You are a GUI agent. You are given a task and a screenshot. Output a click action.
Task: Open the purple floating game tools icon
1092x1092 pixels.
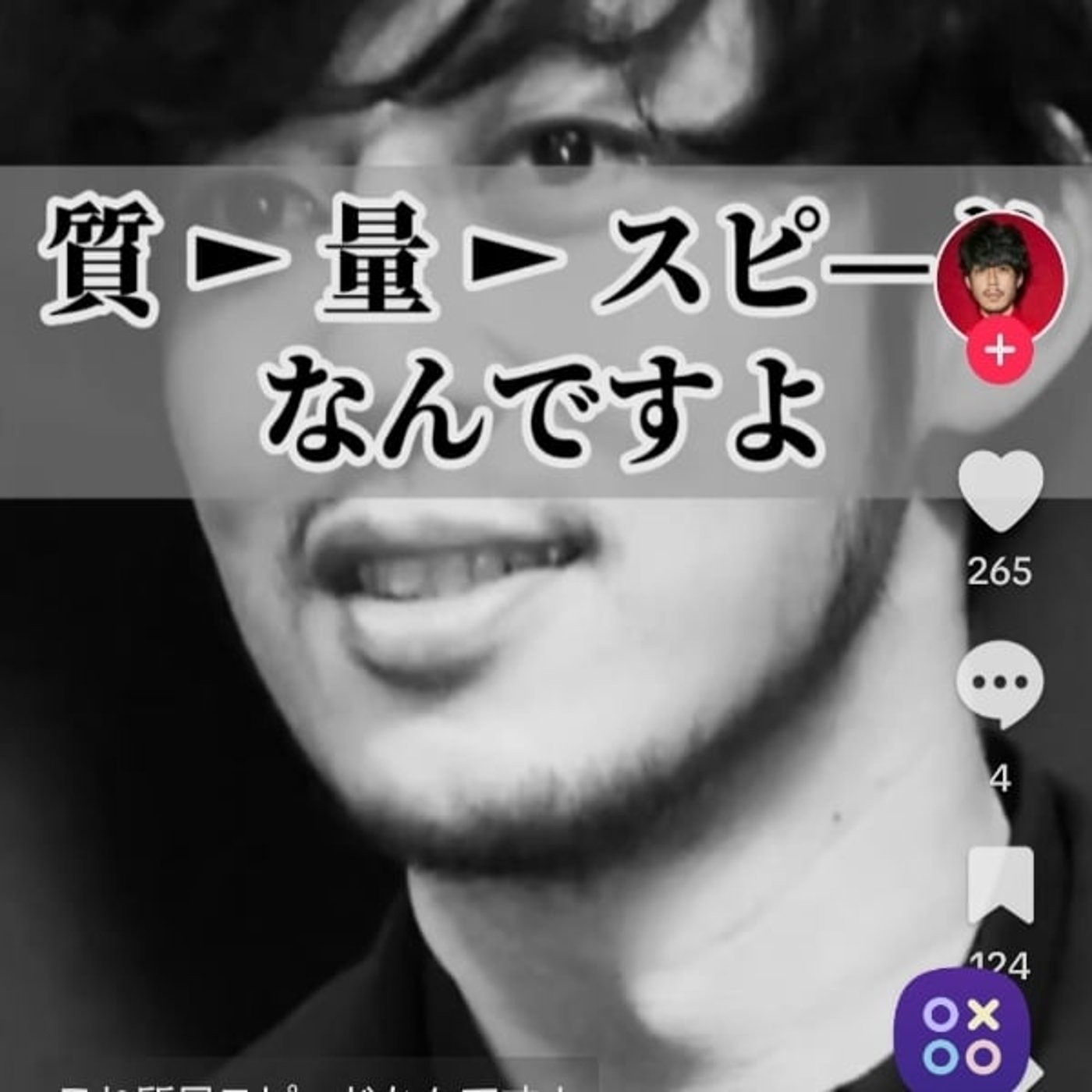tap(963, 1029)
